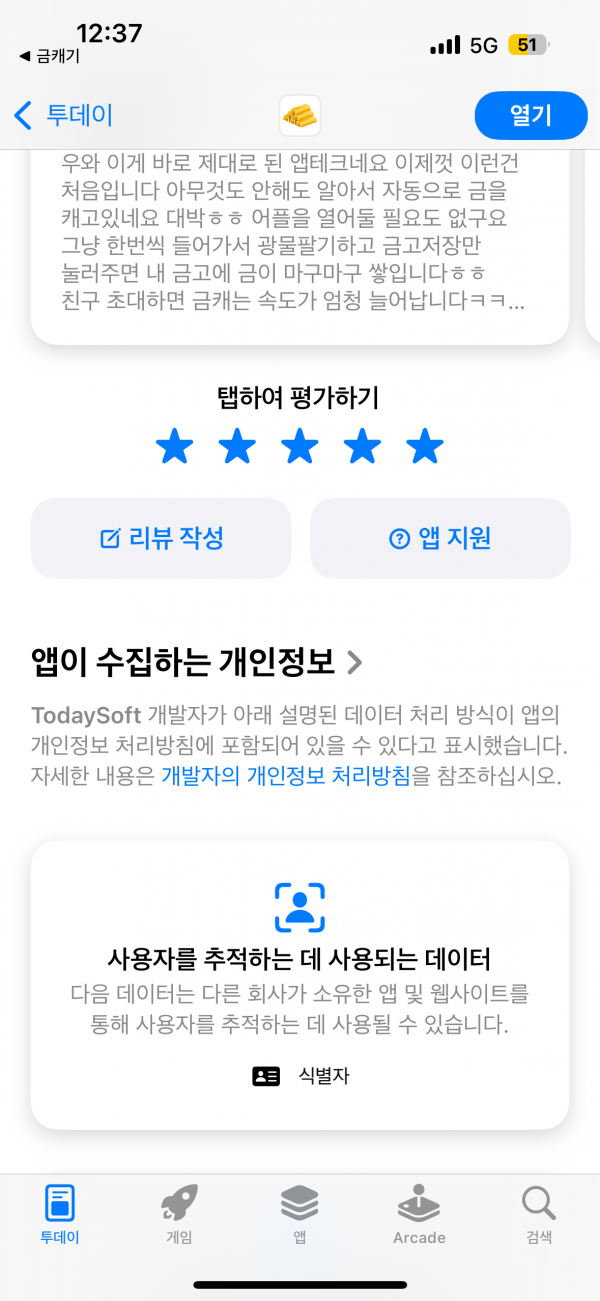Switch to the 게임 tab
Viewport: 600px width, 1301px height.
[178, 1215]
